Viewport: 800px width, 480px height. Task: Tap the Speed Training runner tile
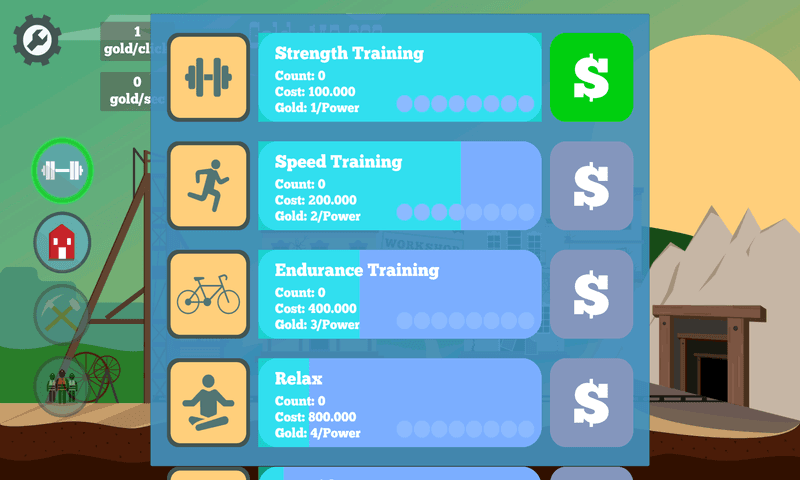[x=208, y=186]
